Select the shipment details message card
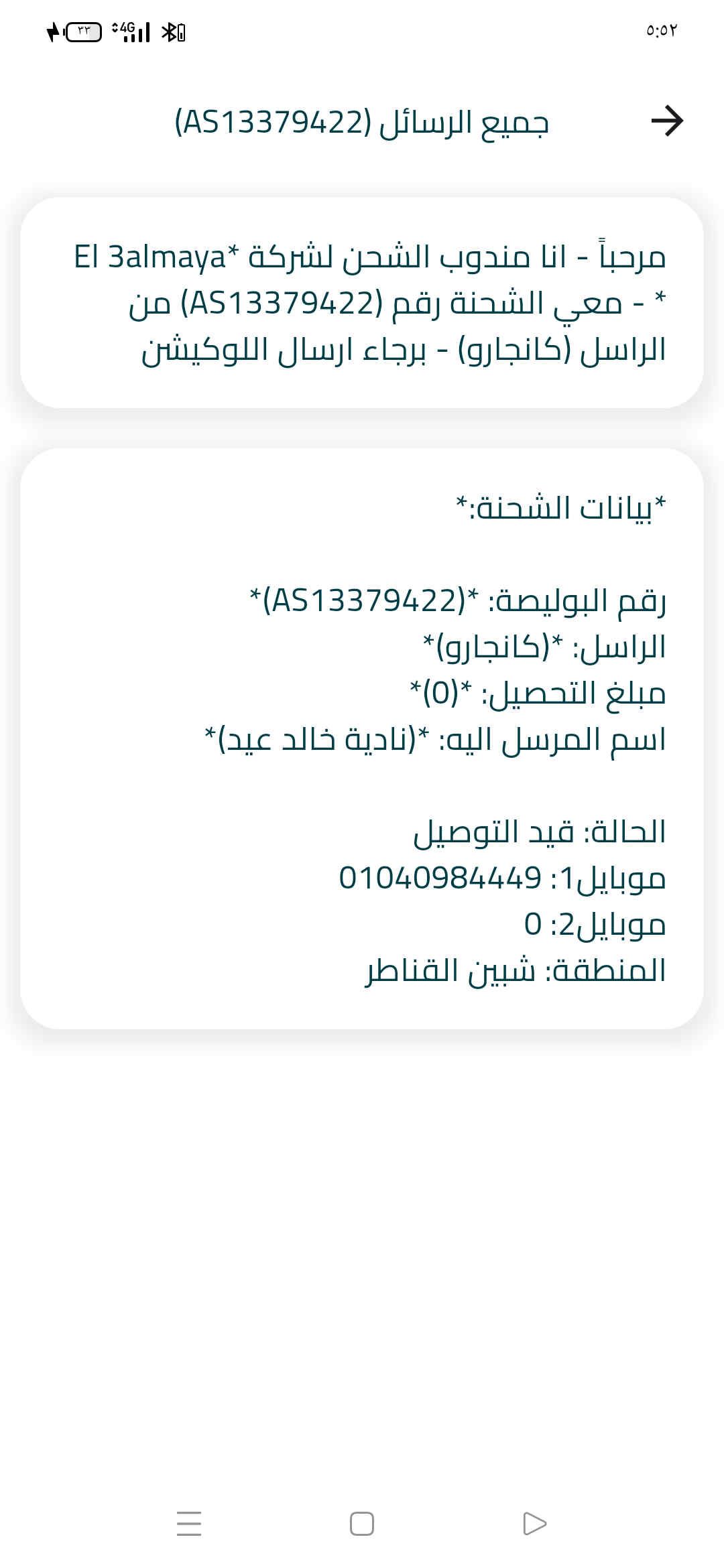This screenshot has width=724, height=1568. 362,738
